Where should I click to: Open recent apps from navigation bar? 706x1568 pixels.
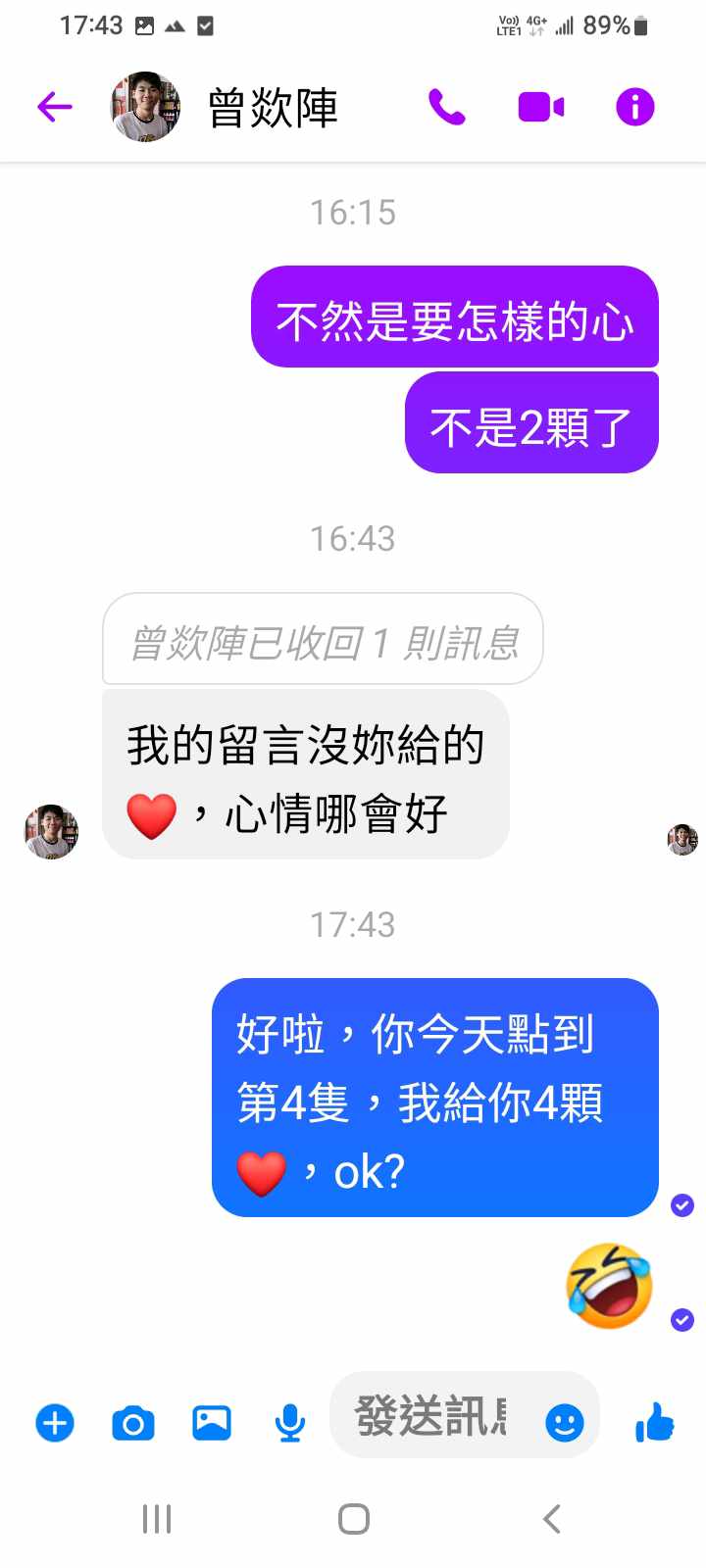pos(157,1519)
